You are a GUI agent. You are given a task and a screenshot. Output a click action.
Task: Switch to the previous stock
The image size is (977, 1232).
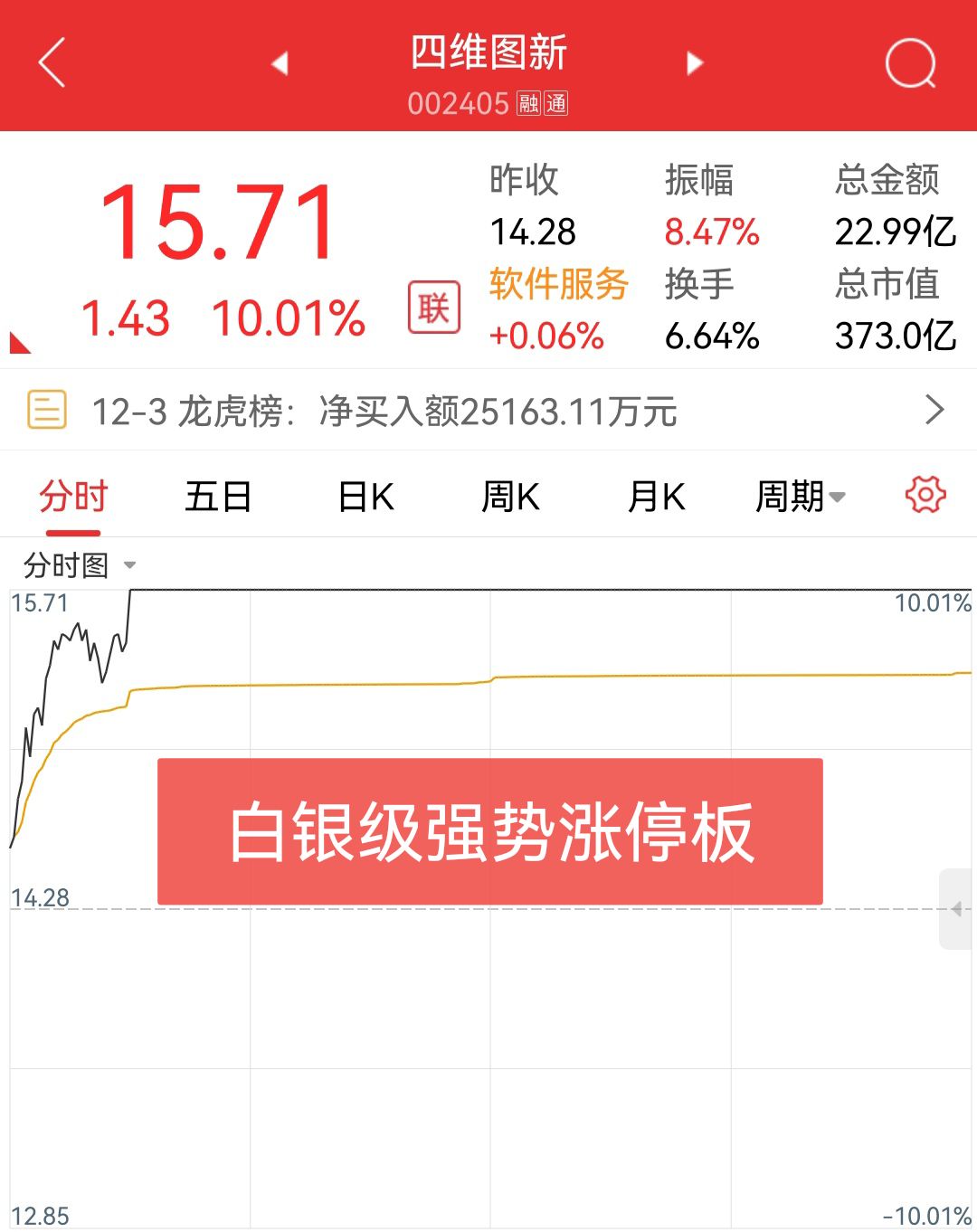click(280, 62)
